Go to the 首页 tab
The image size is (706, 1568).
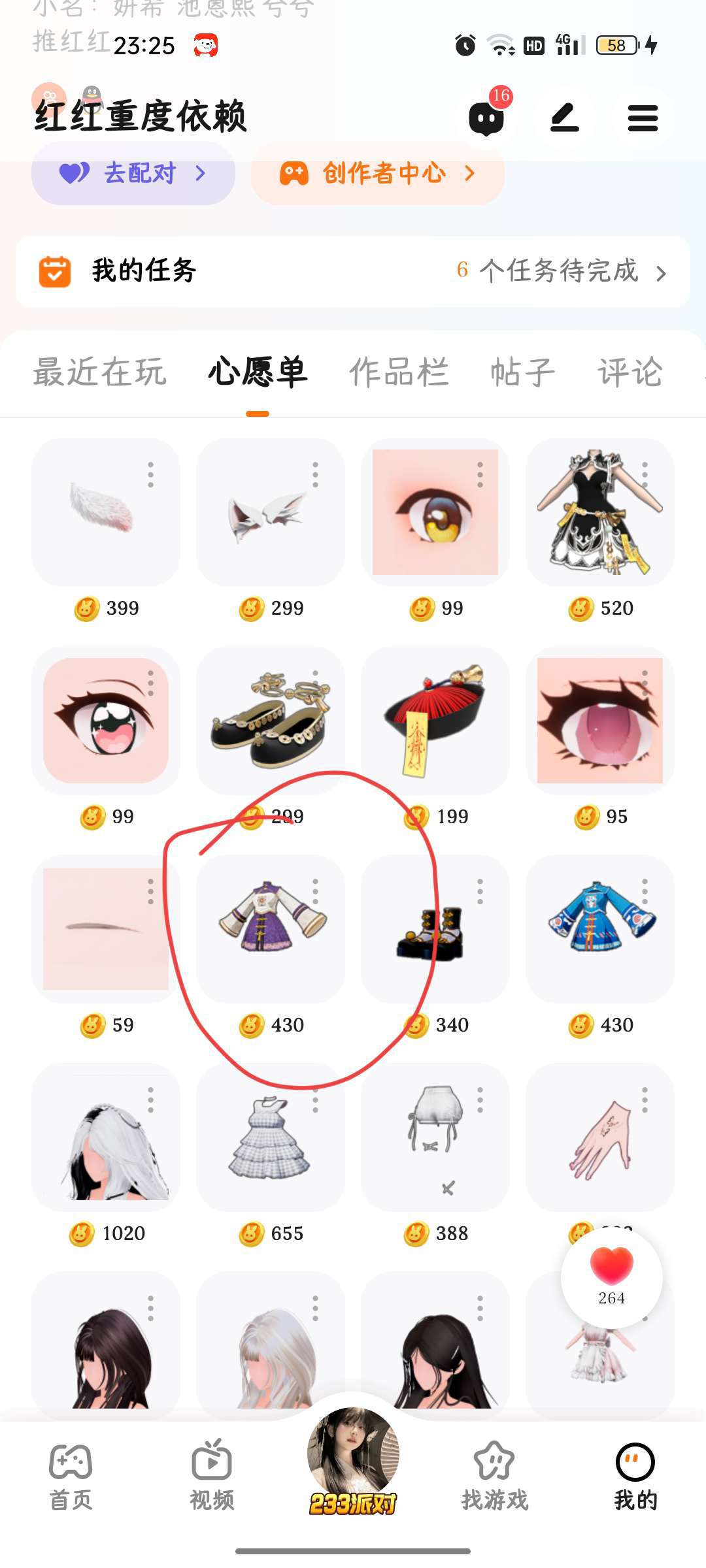click(71, 1478)
